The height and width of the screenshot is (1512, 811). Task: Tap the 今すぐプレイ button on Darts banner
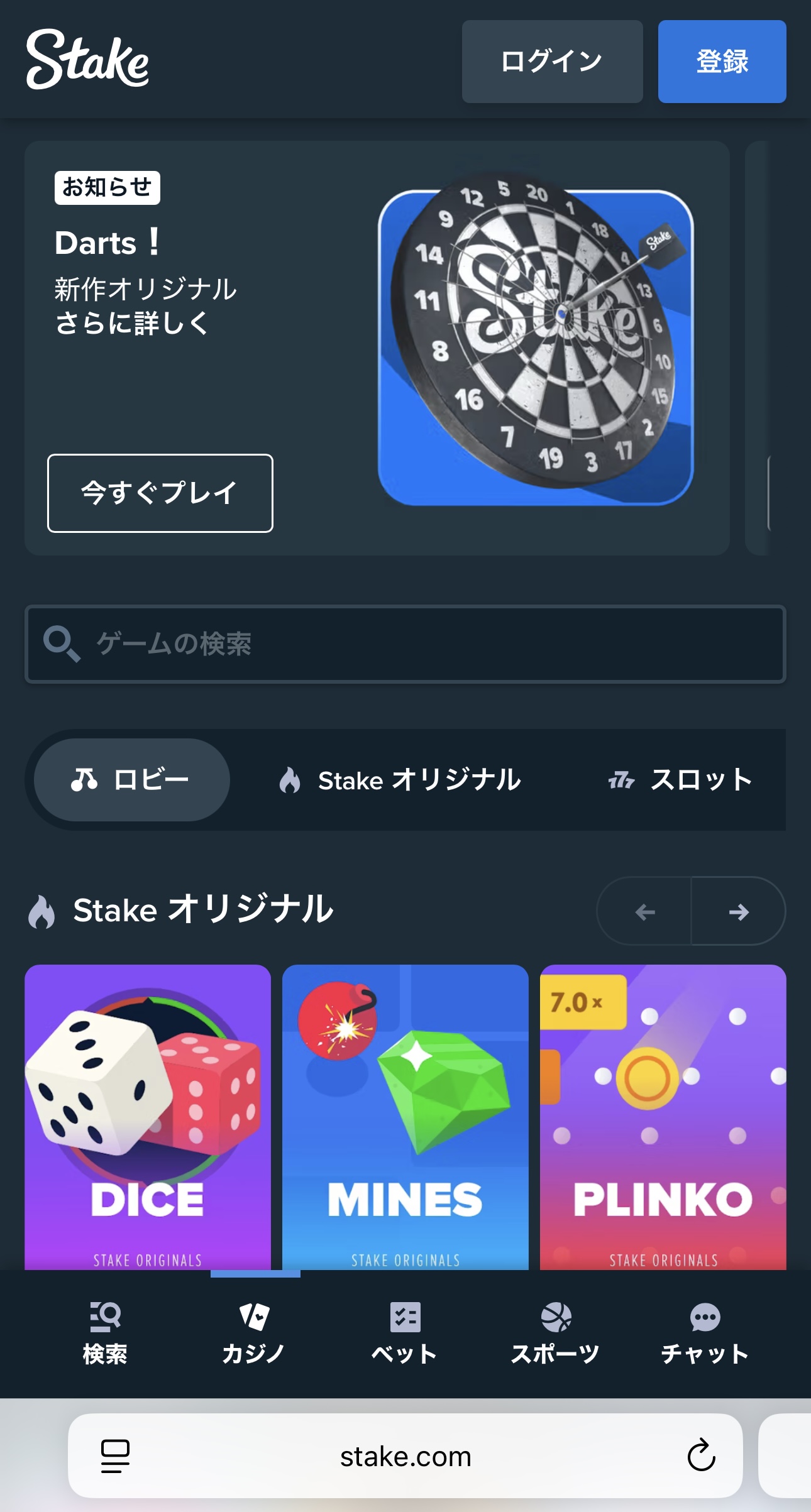(x=160, y=493)
